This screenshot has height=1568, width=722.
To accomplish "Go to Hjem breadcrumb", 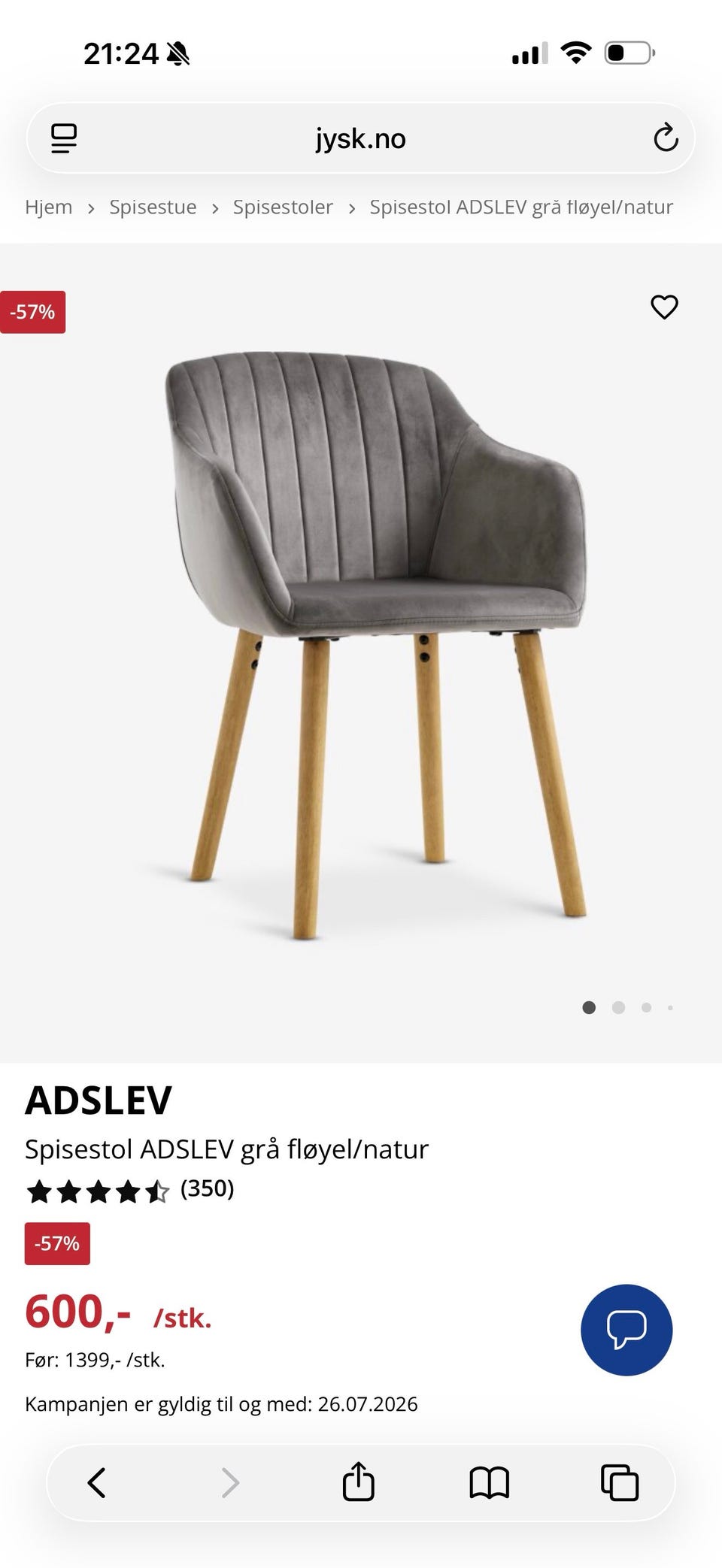I will (49, 207).
